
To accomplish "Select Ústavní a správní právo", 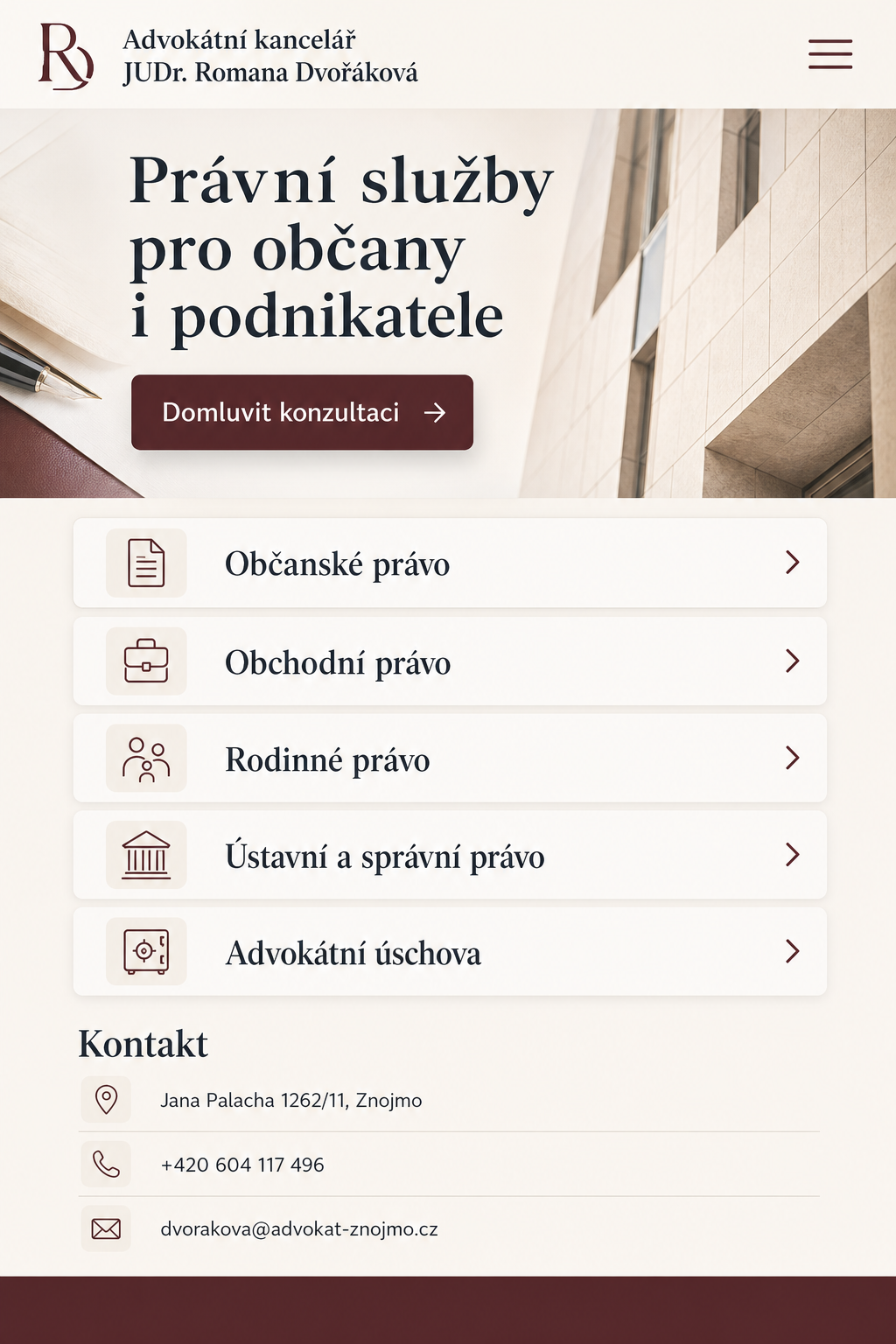I will point(450,855).
